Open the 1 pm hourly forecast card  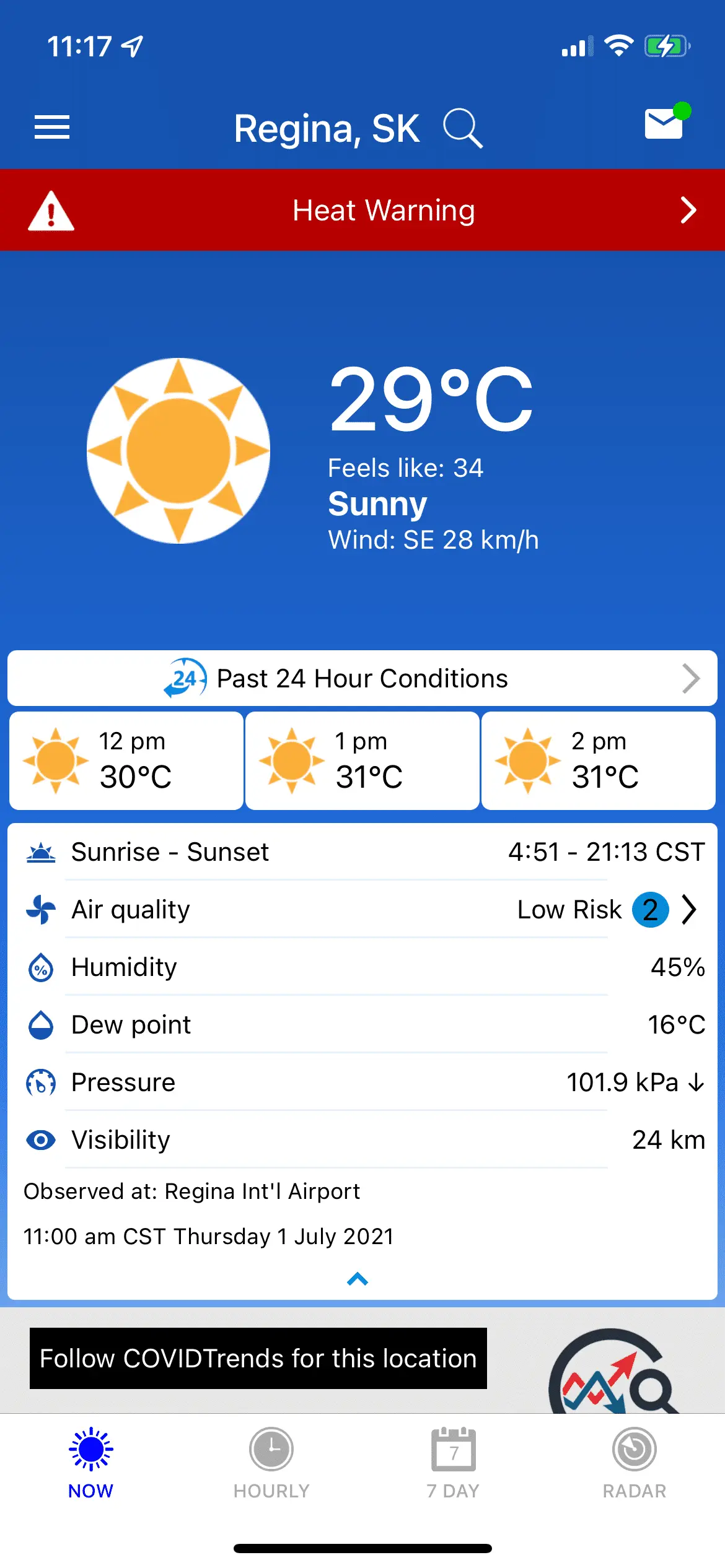point(362,760)
